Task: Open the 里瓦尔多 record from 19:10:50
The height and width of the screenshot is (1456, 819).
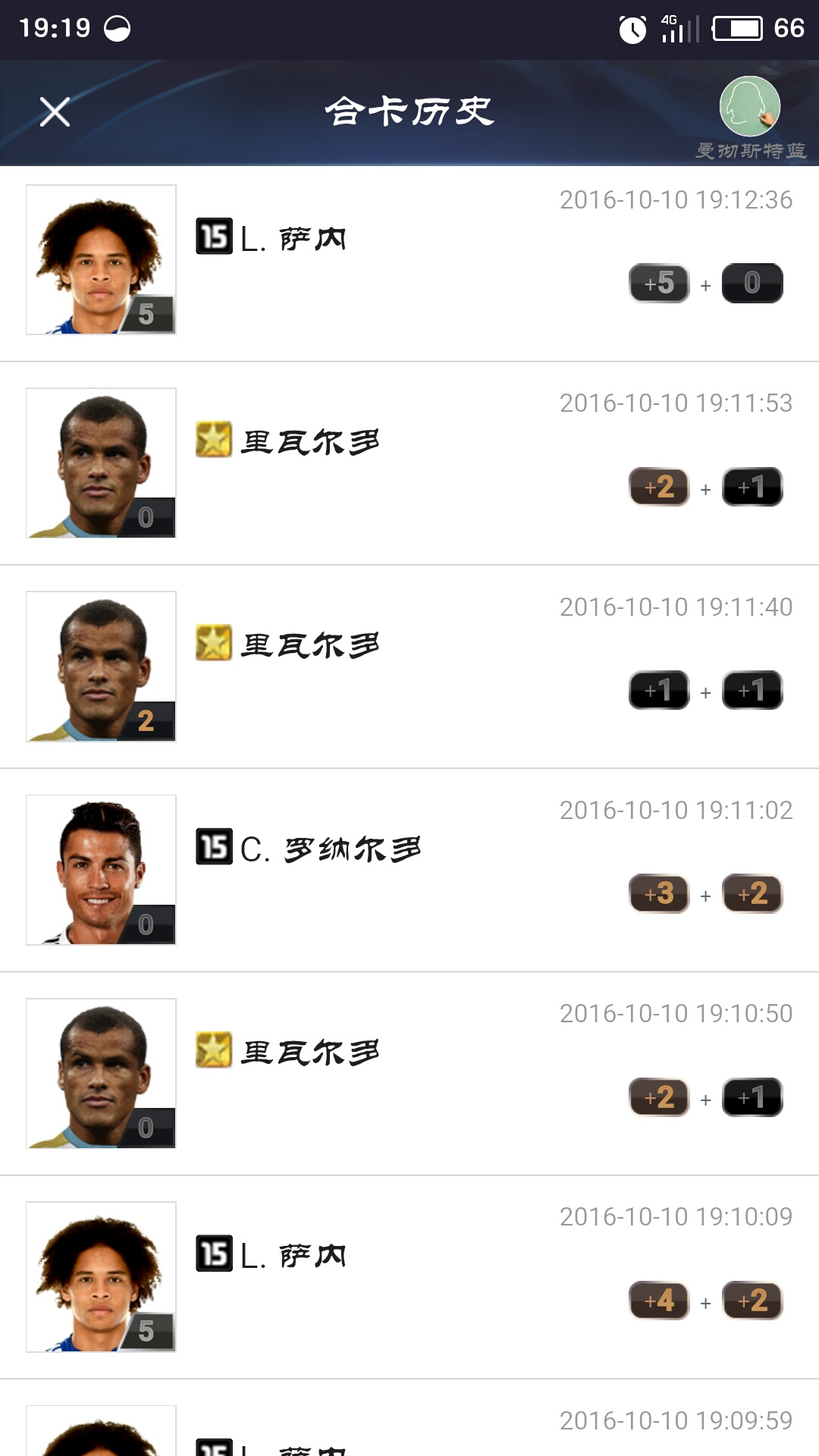Action: click(409, 1073)
